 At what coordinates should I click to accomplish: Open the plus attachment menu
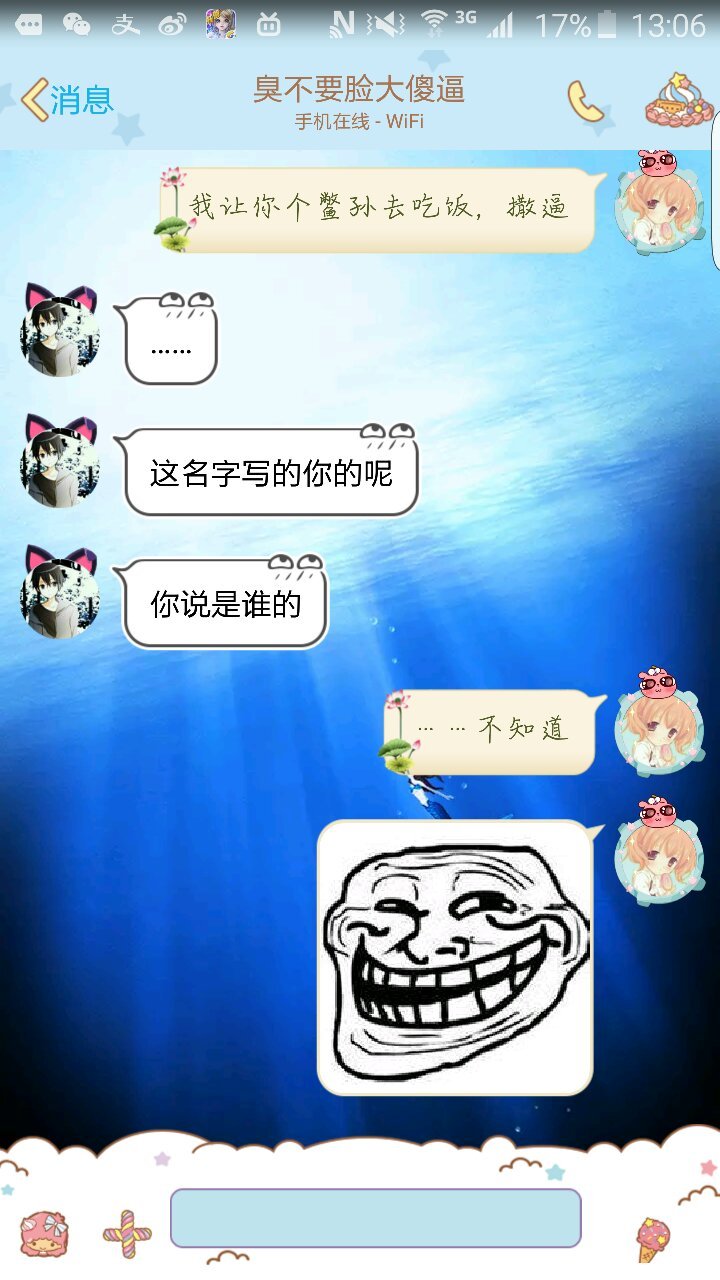tap(127, 1234)
